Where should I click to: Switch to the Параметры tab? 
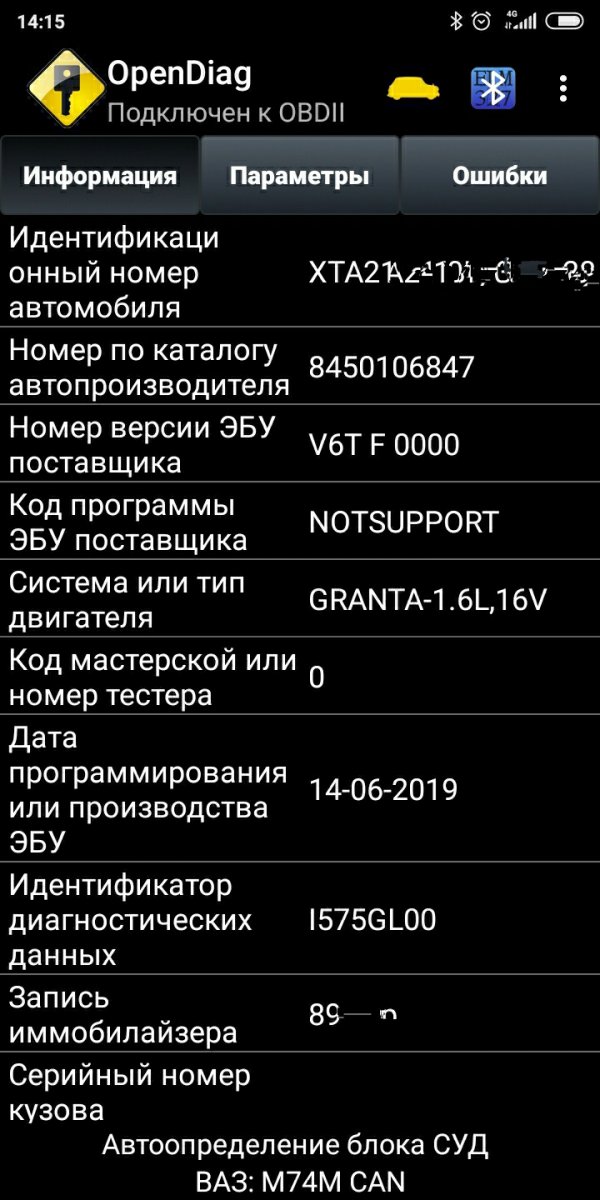tap(300, 176)
